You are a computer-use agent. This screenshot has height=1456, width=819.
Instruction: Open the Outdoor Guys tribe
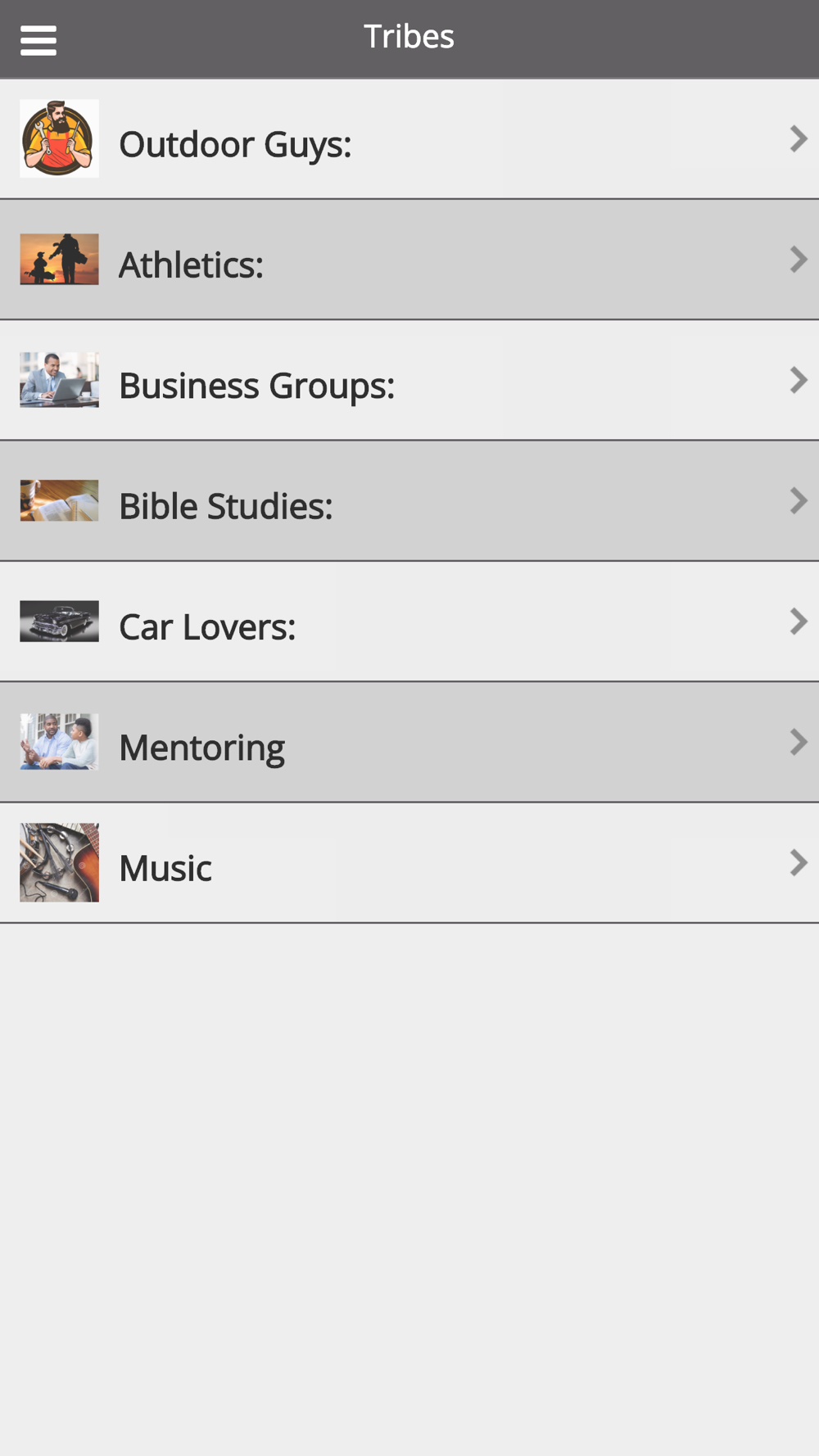pyautogui.click(x=409, y=139)
